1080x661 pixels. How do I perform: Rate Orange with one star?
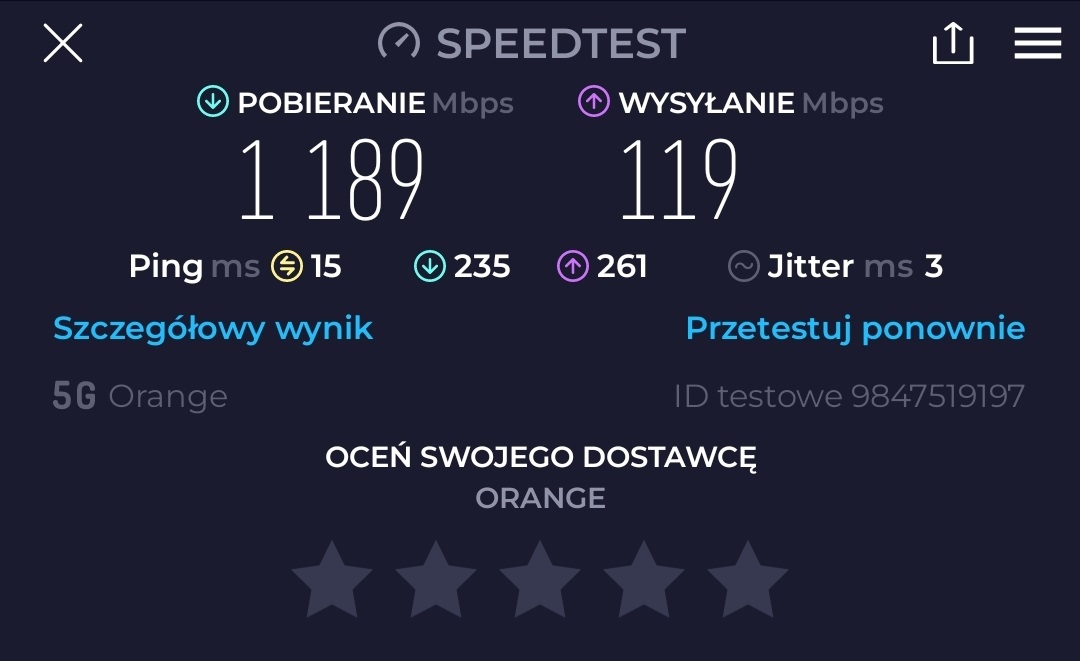[332, 580]
